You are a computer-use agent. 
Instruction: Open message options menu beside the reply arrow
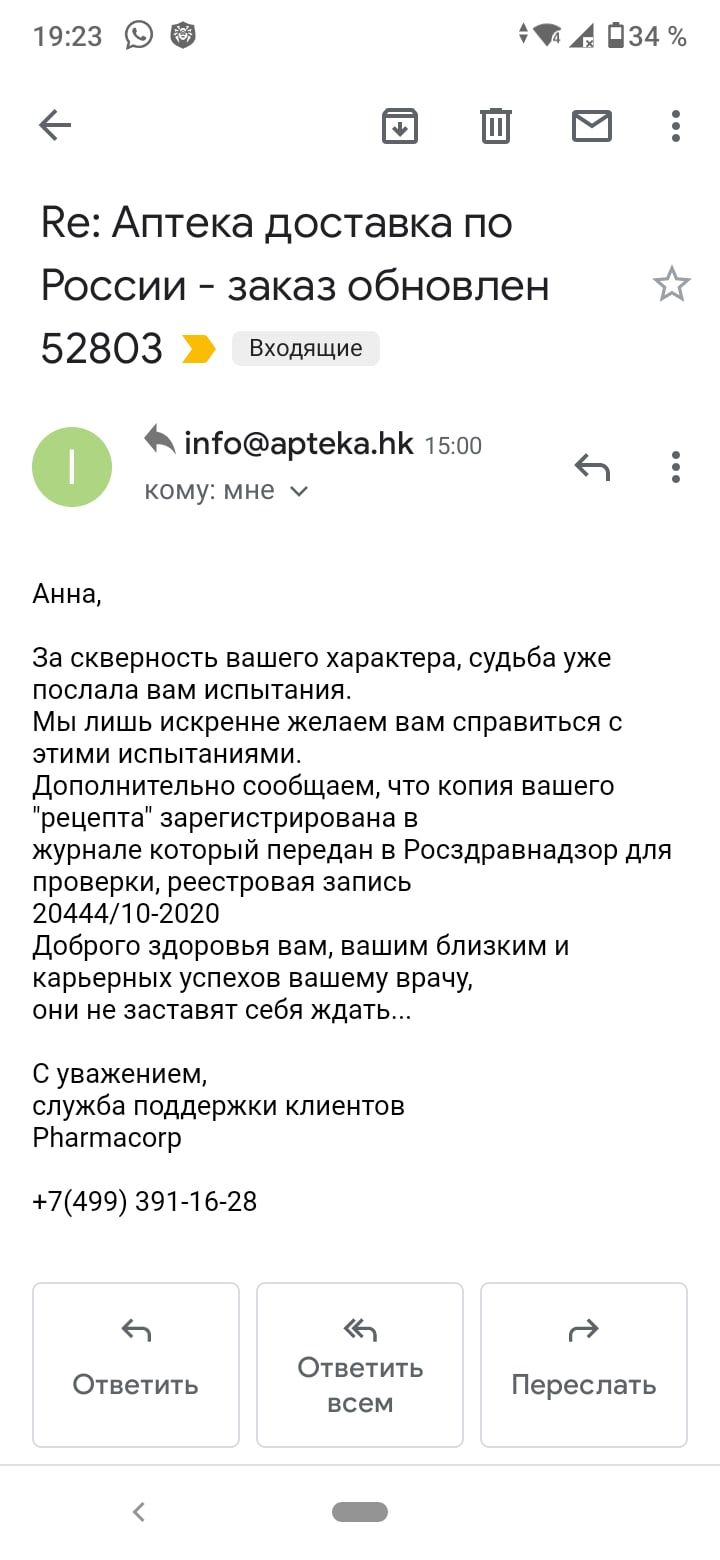click(x=676, y=466)
